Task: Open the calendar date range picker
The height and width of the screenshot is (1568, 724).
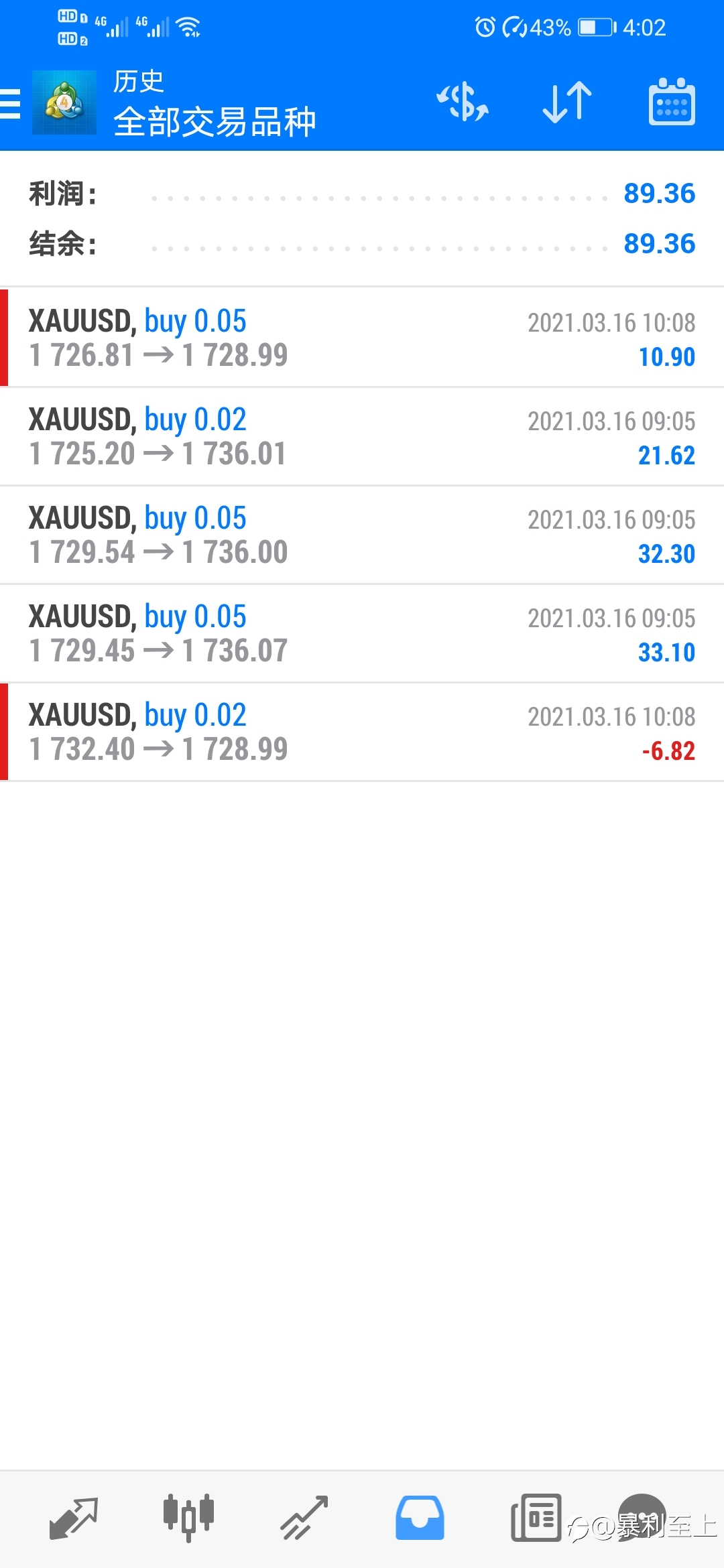Action: 672,102
